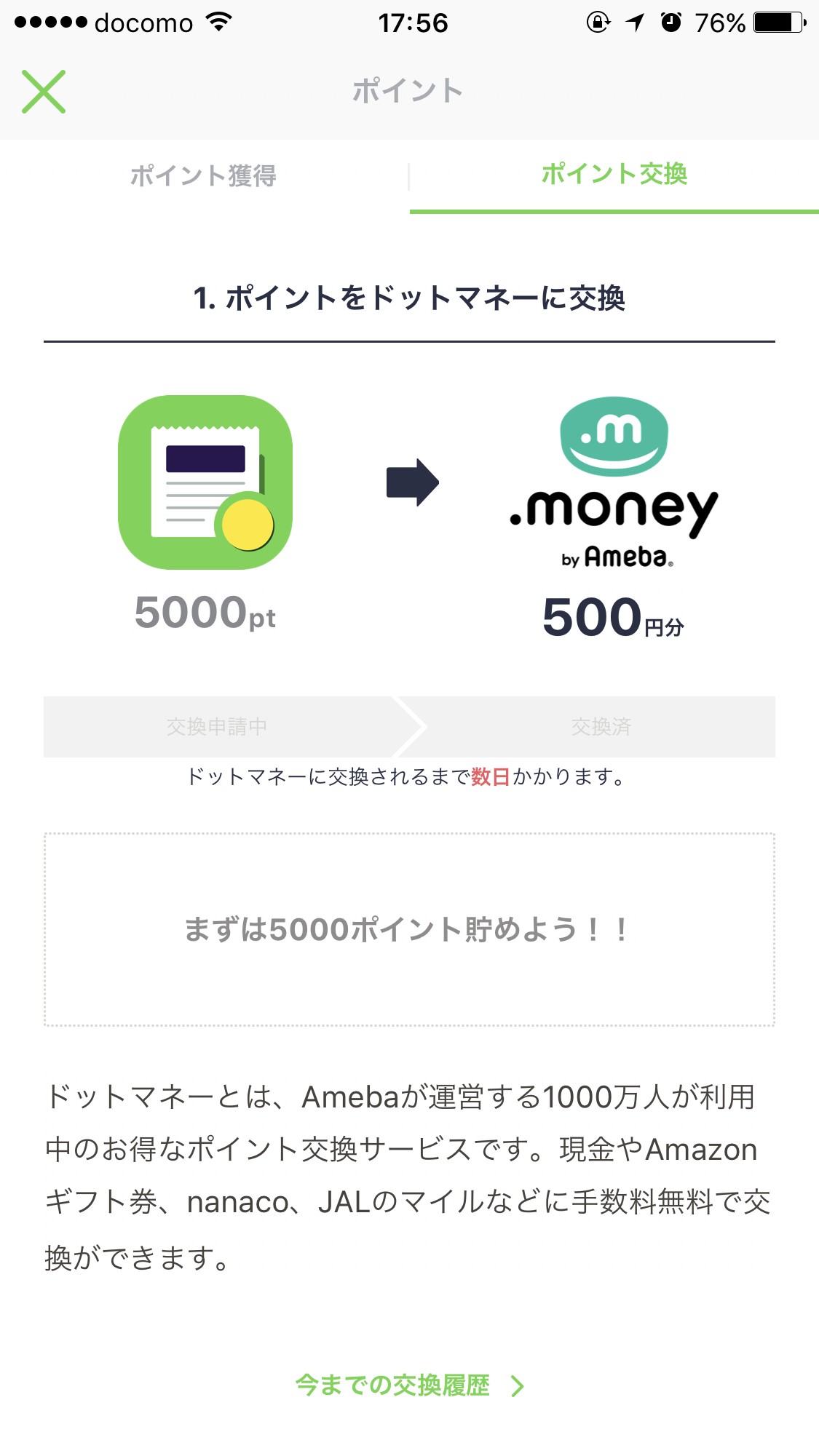
Task: Switch to the ポイント獲得 tab
Action: click(204, 175)
